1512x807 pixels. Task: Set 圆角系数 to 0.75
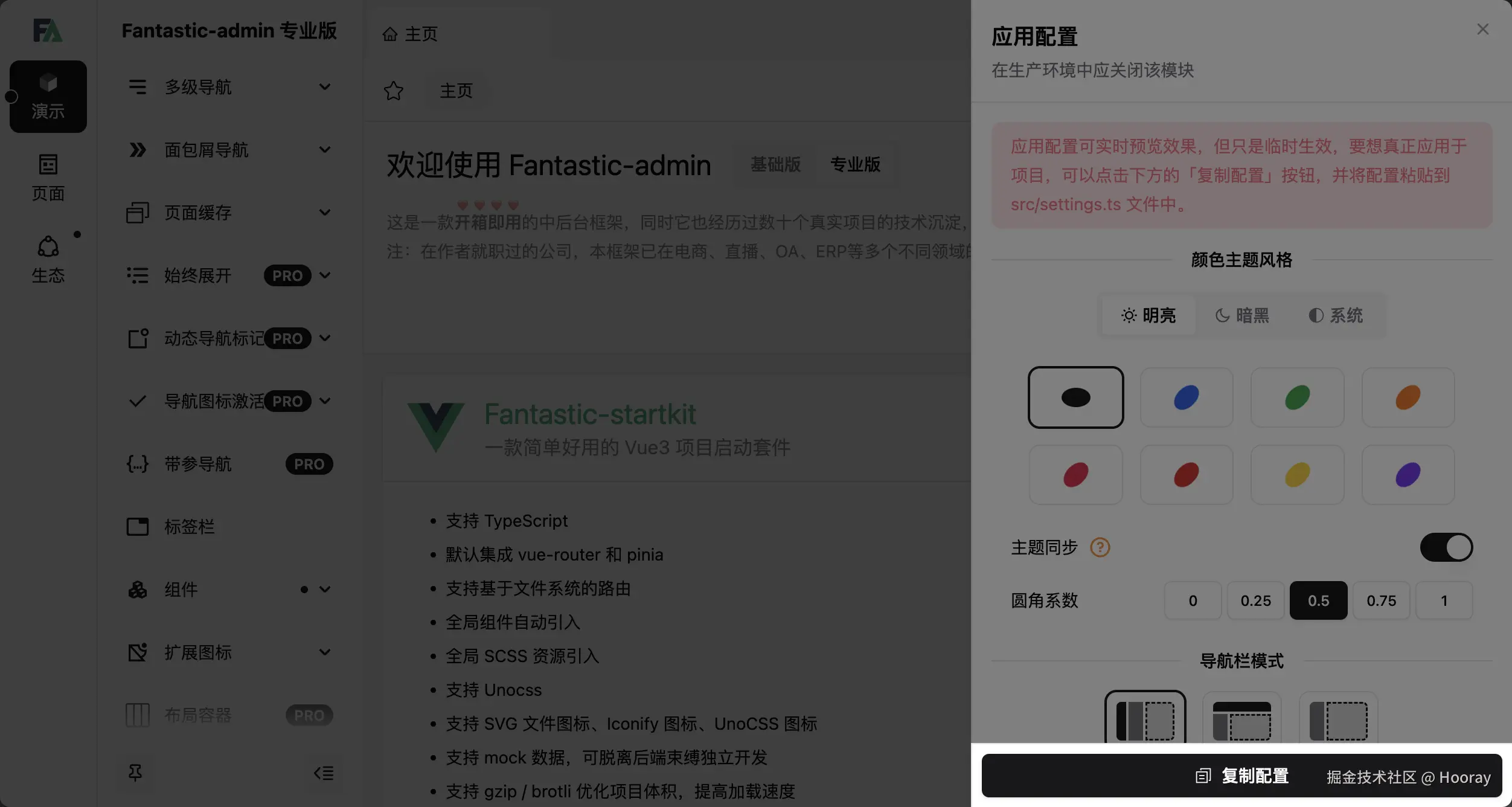point(1381,600)
